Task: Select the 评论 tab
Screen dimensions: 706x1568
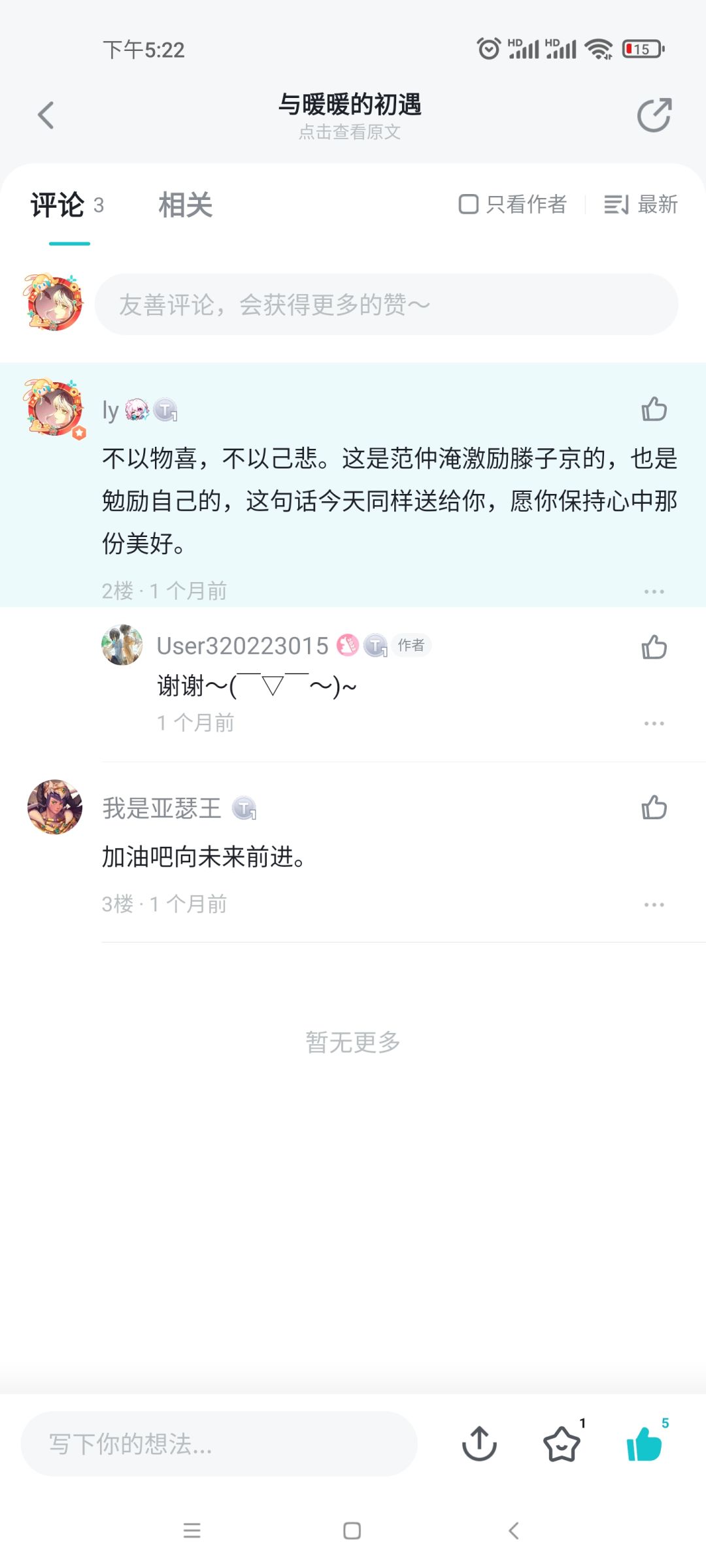Action: 58,205
